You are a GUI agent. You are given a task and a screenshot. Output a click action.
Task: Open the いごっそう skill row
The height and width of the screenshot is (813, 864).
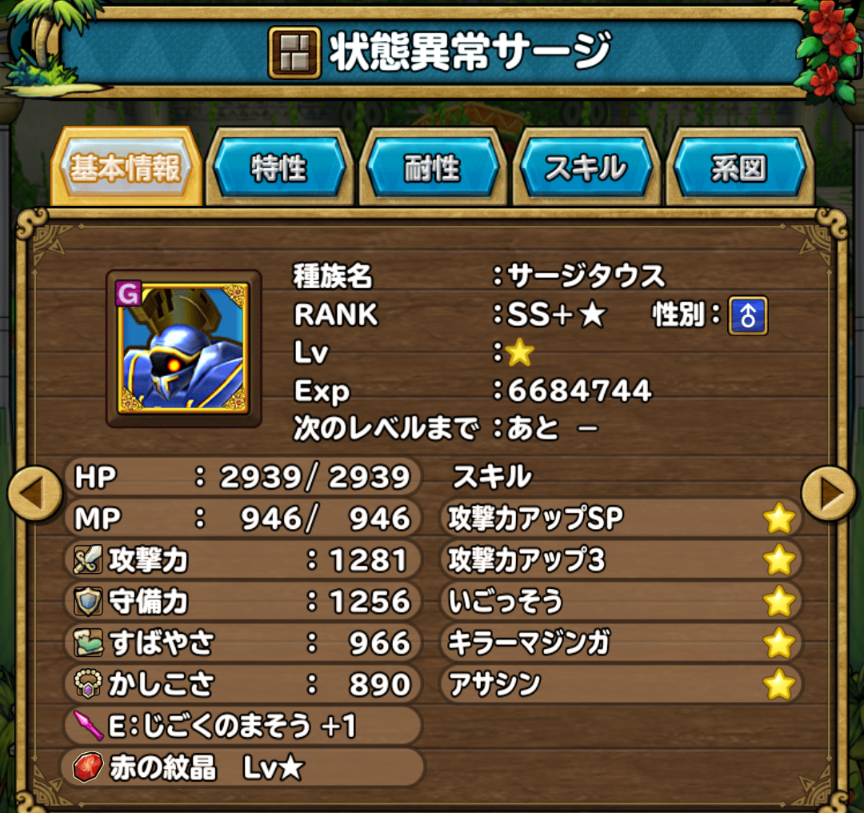[620, 601]
